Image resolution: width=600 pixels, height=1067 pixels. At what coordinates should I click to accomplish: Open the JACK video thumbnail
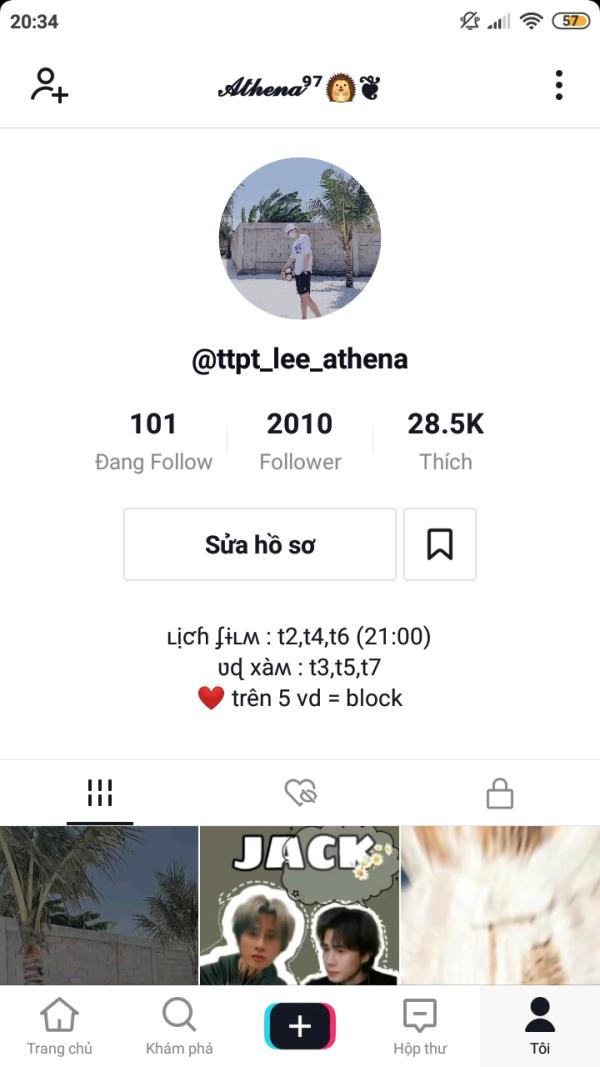pos(299,905)
